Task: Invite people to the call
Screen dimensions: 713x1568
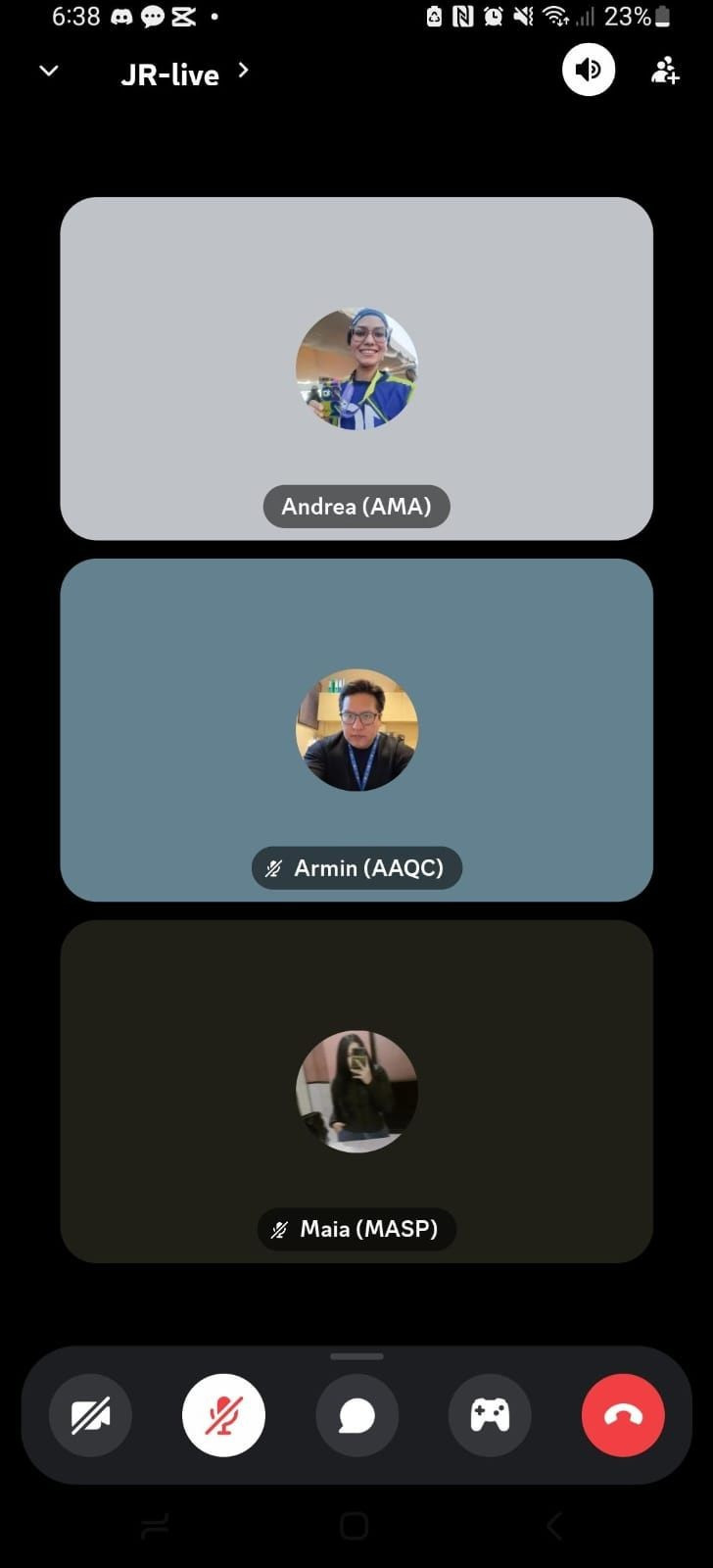Action: [x=665, y=71]
